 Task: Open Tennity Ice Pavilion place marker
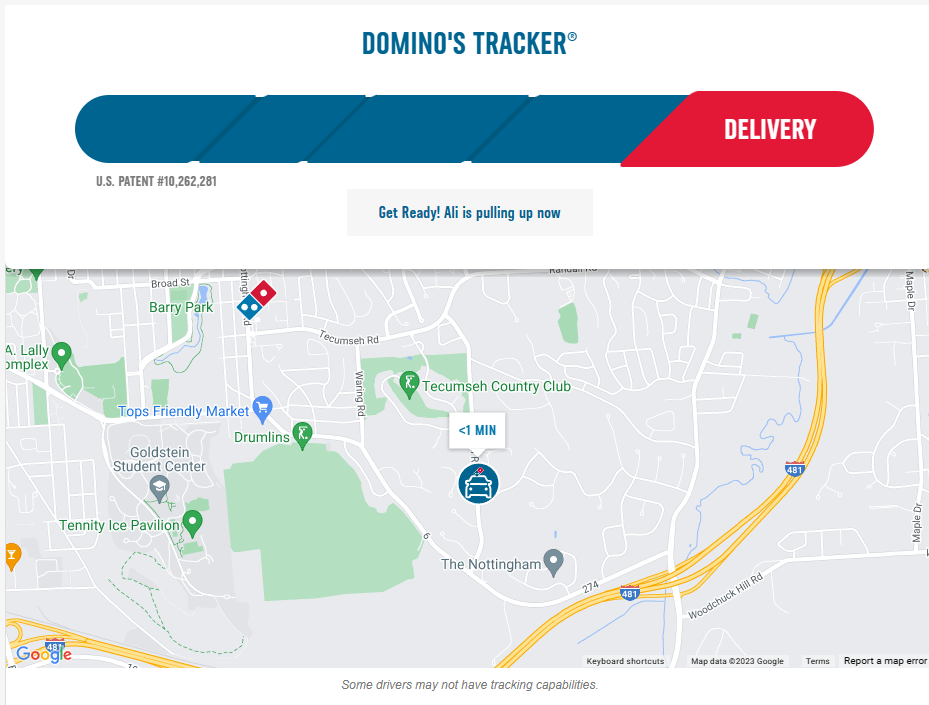[192, 521]
